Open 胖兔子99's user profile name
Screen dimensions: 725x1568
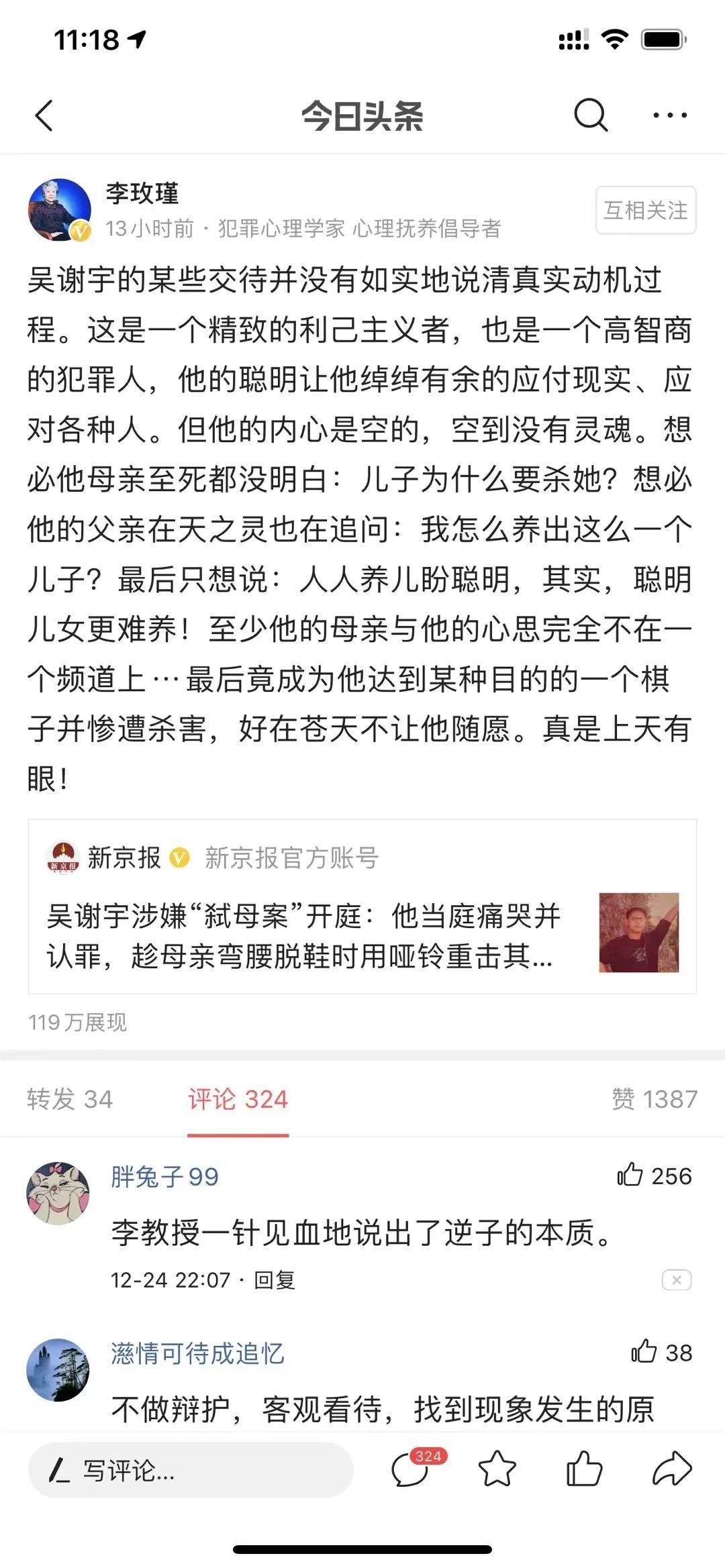coord(164,1177)
